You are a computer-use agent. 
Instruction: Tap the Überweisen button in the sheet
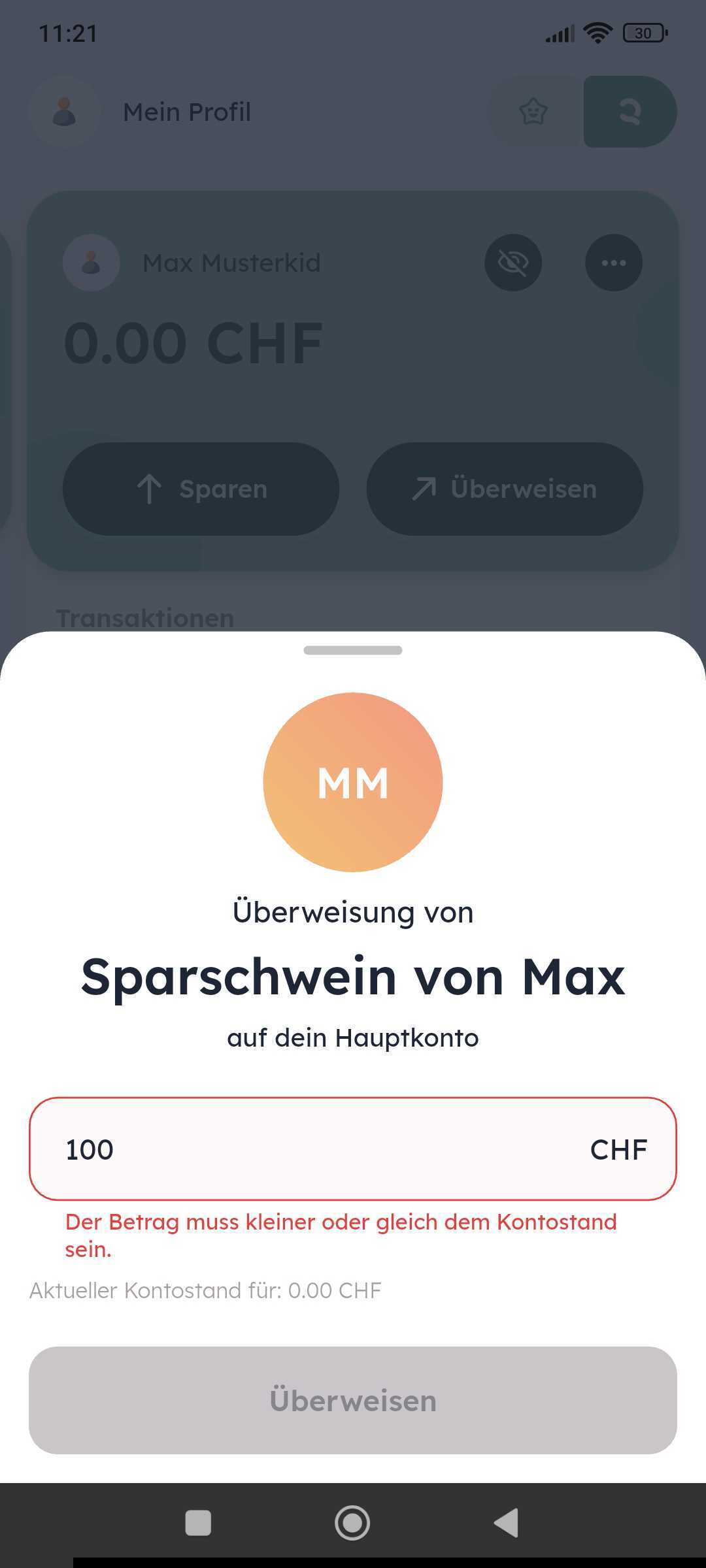point(353,1400)
